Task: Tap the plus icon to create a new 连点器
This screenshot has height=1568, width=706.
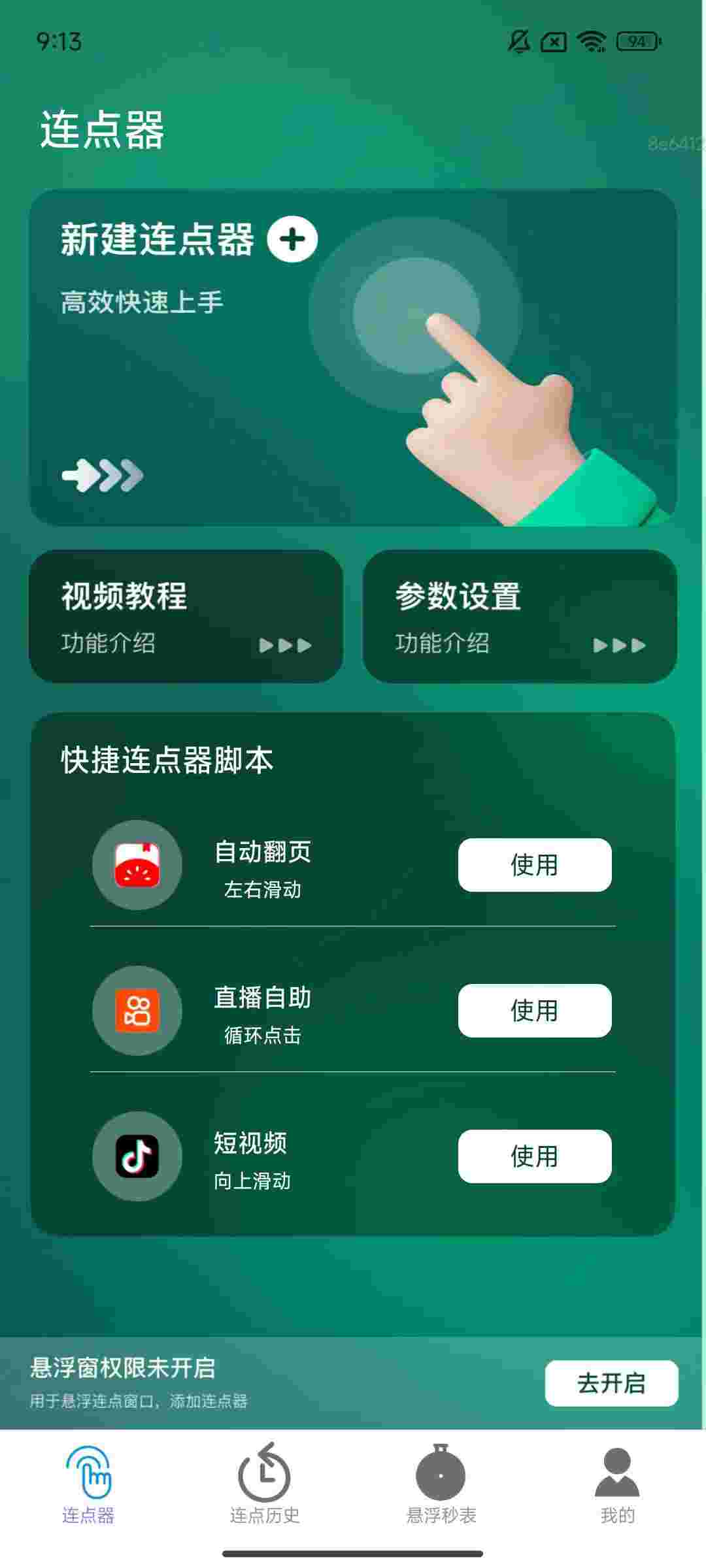Action: (292, 239)
